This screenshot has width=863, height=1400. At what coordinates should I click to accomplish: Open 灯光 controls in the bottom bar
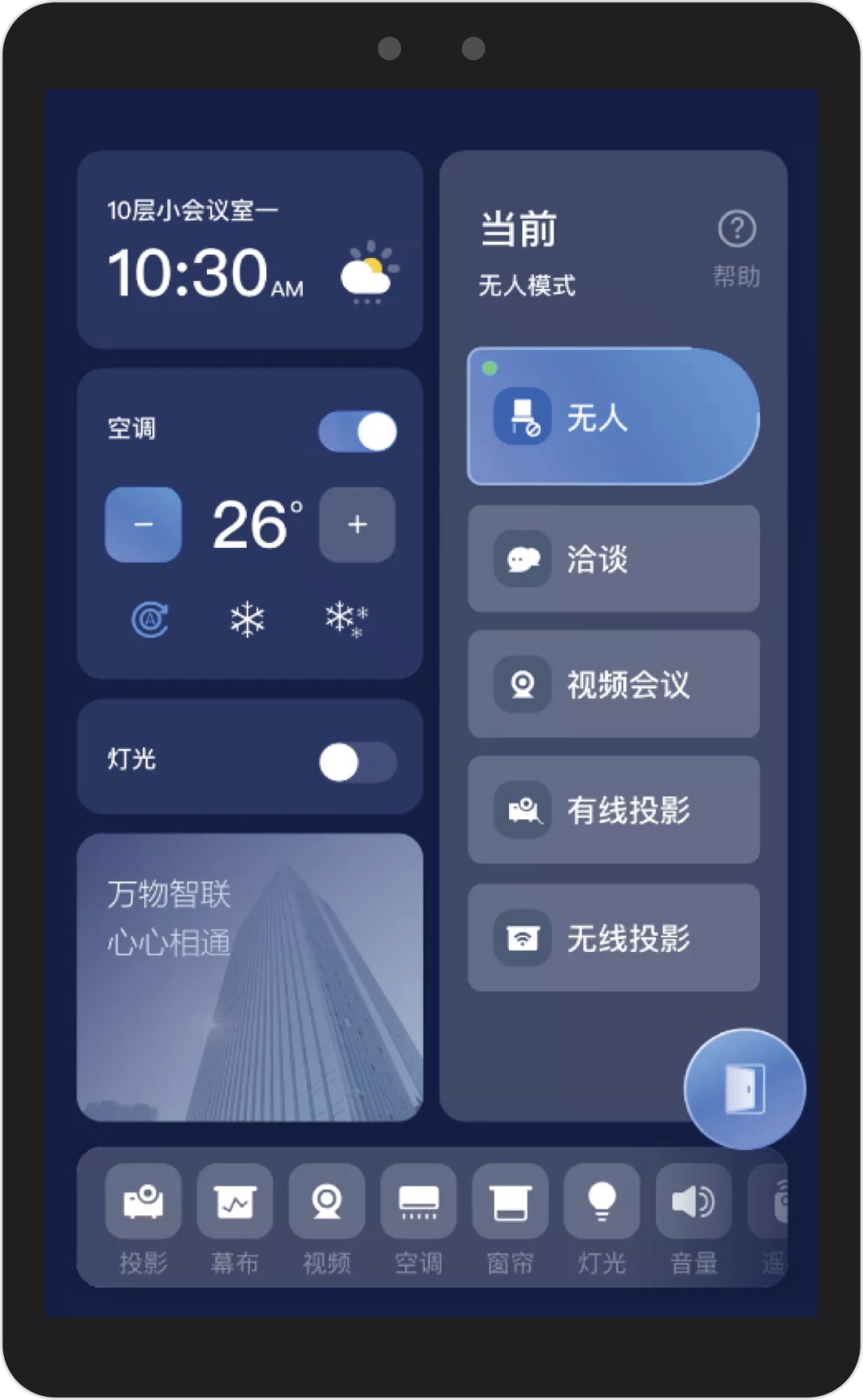click(602, 1202)
